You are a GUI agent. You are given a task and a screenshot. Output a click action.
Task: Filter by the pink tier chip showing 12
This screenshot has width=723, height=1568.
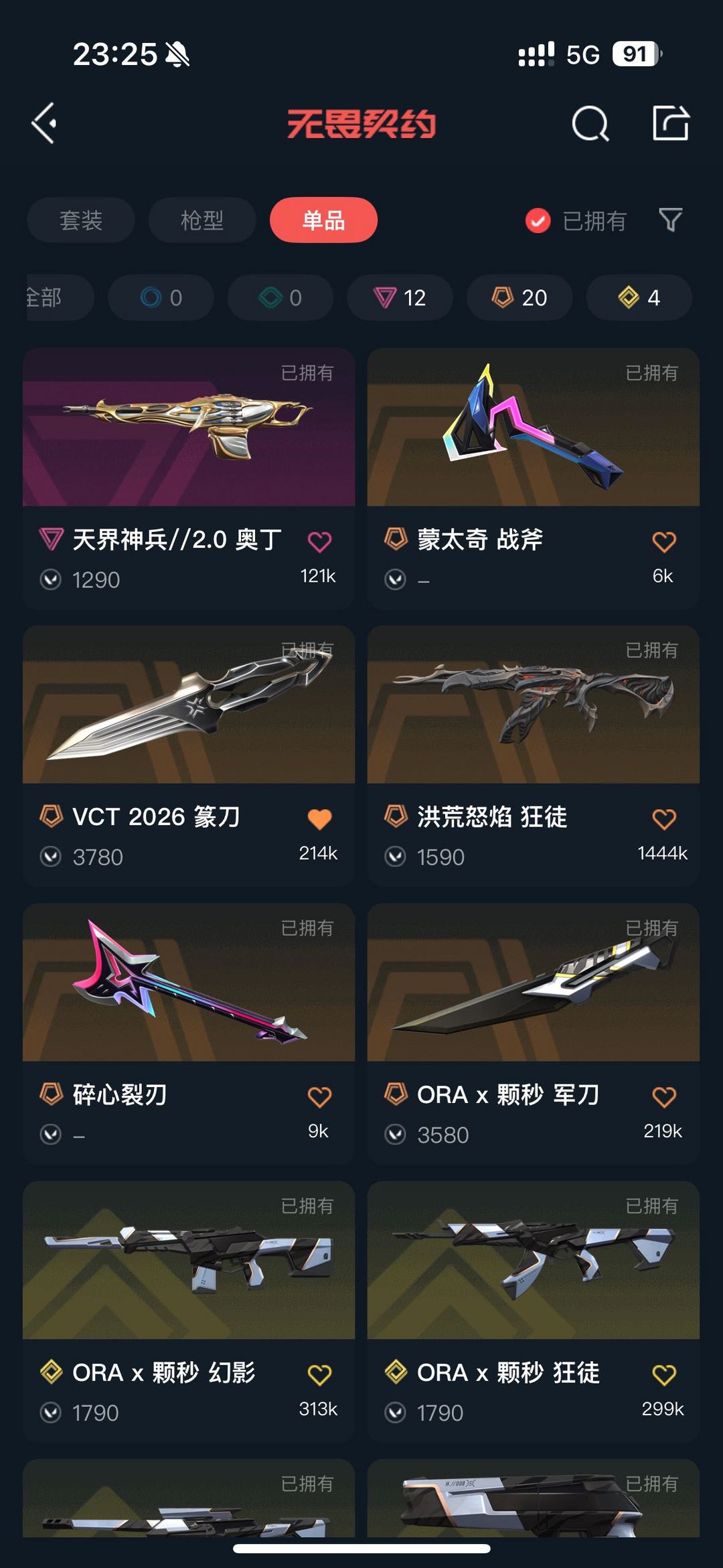(400, 297)
